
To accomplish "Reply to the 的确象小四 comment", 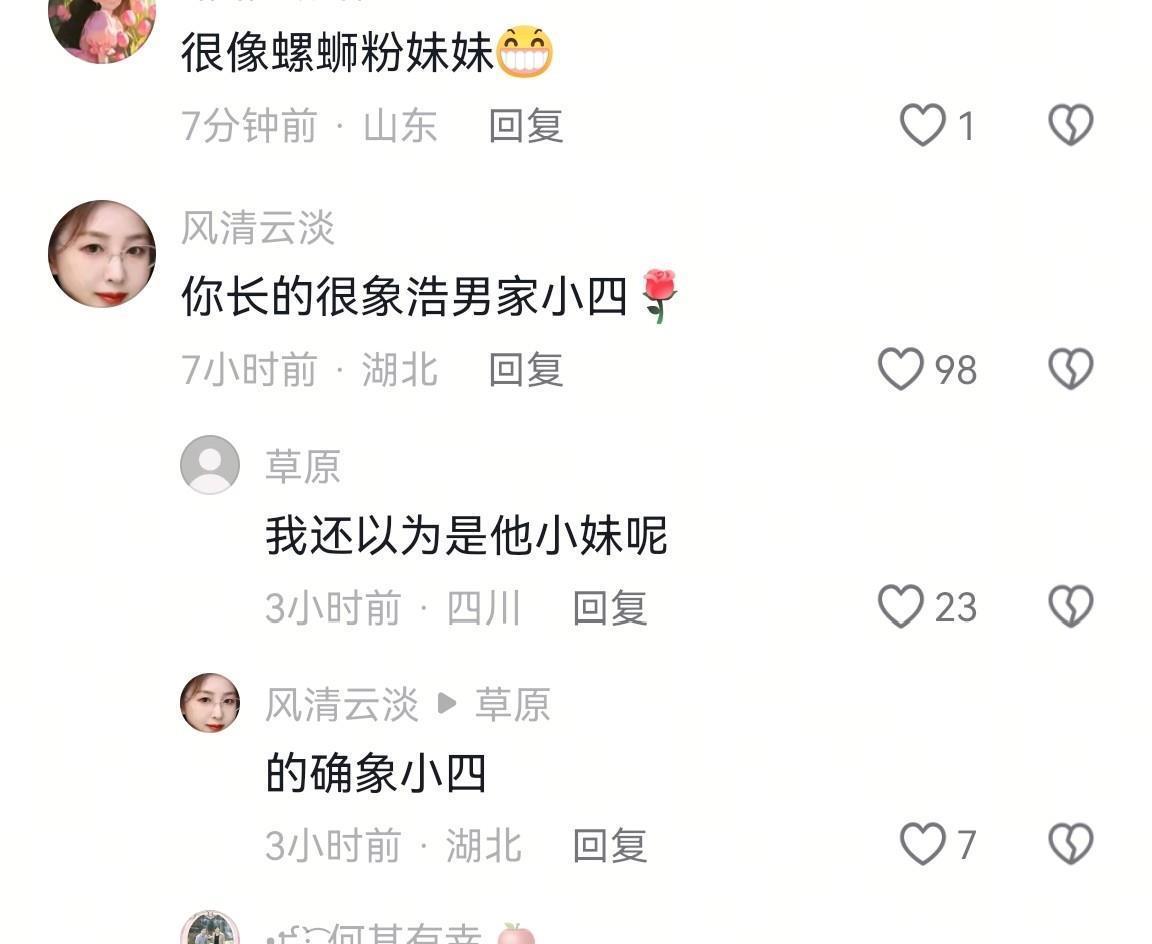I will tap(610, 846).
